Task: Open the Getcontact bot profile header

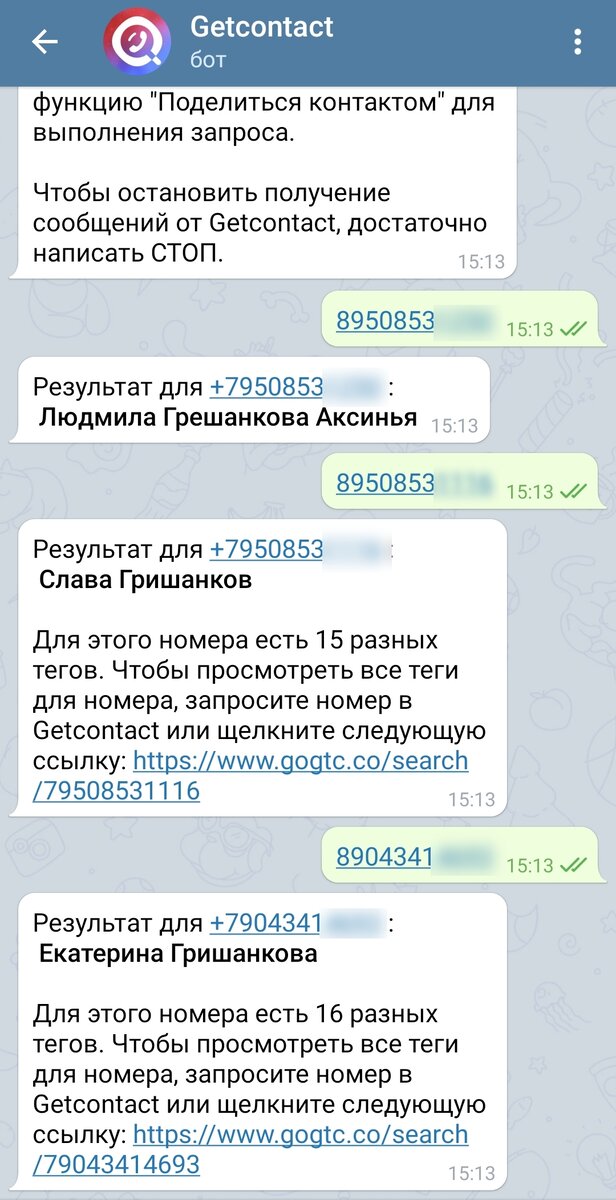Action: [262, 42]
